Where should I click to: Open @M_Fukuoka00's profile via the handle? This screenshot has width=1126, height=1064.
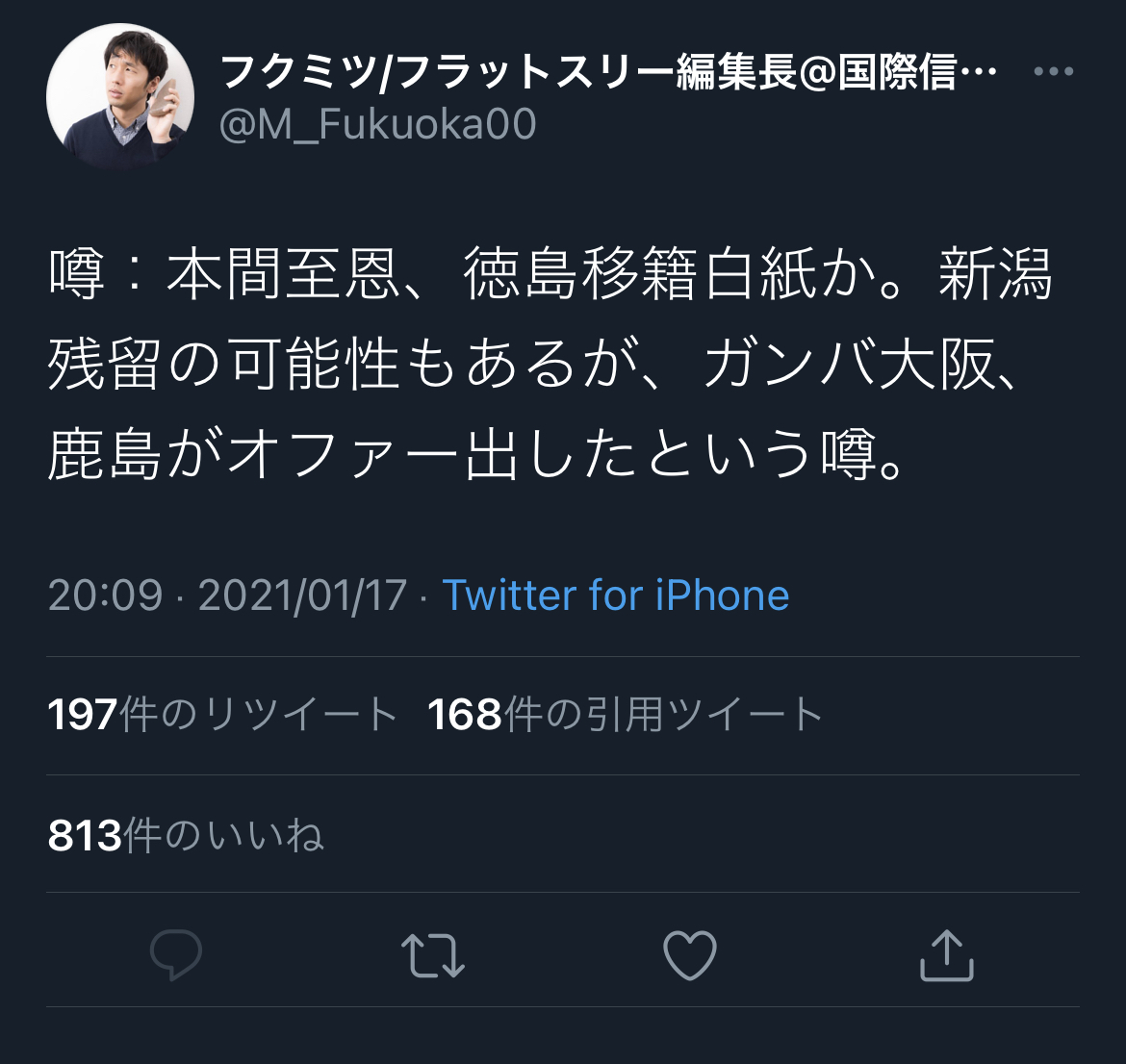377,125
